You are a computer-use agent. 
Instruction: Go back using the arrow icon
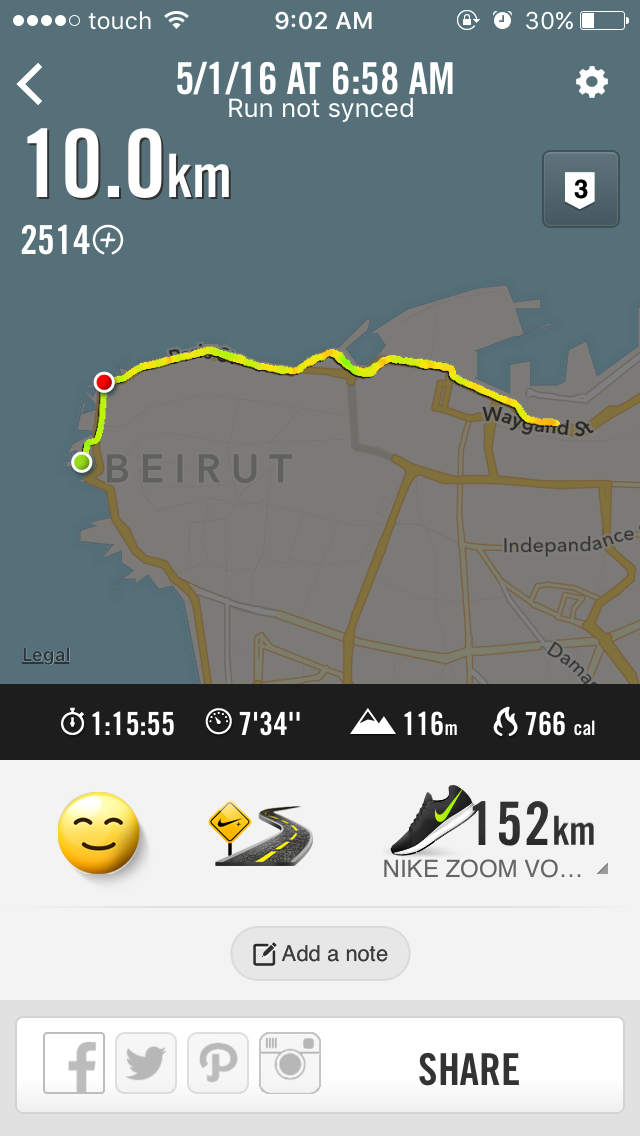pos(31,84)
